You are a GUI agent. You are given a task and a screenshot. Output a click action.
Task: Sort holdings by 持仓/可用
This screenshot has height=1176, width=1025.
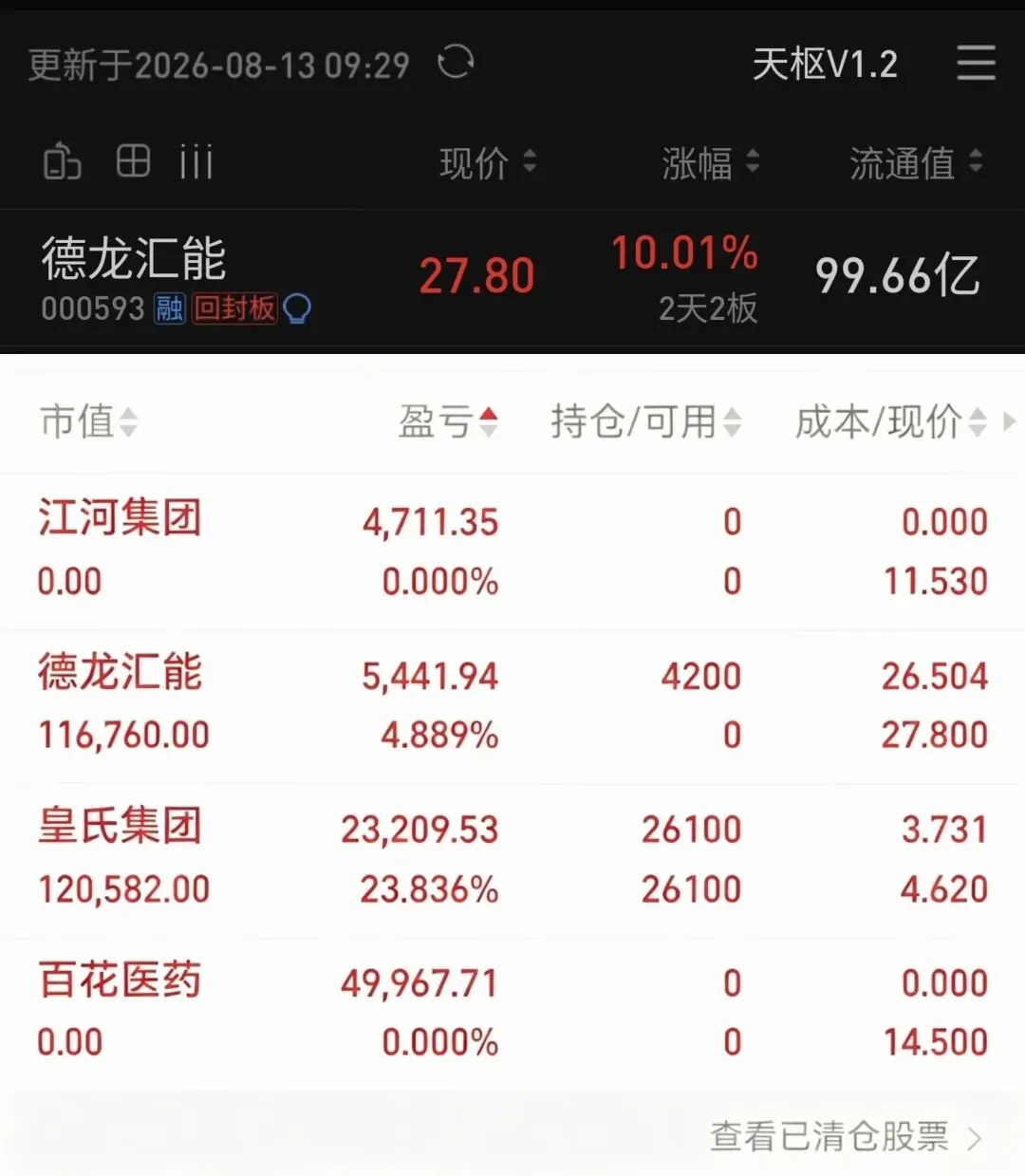645,421
